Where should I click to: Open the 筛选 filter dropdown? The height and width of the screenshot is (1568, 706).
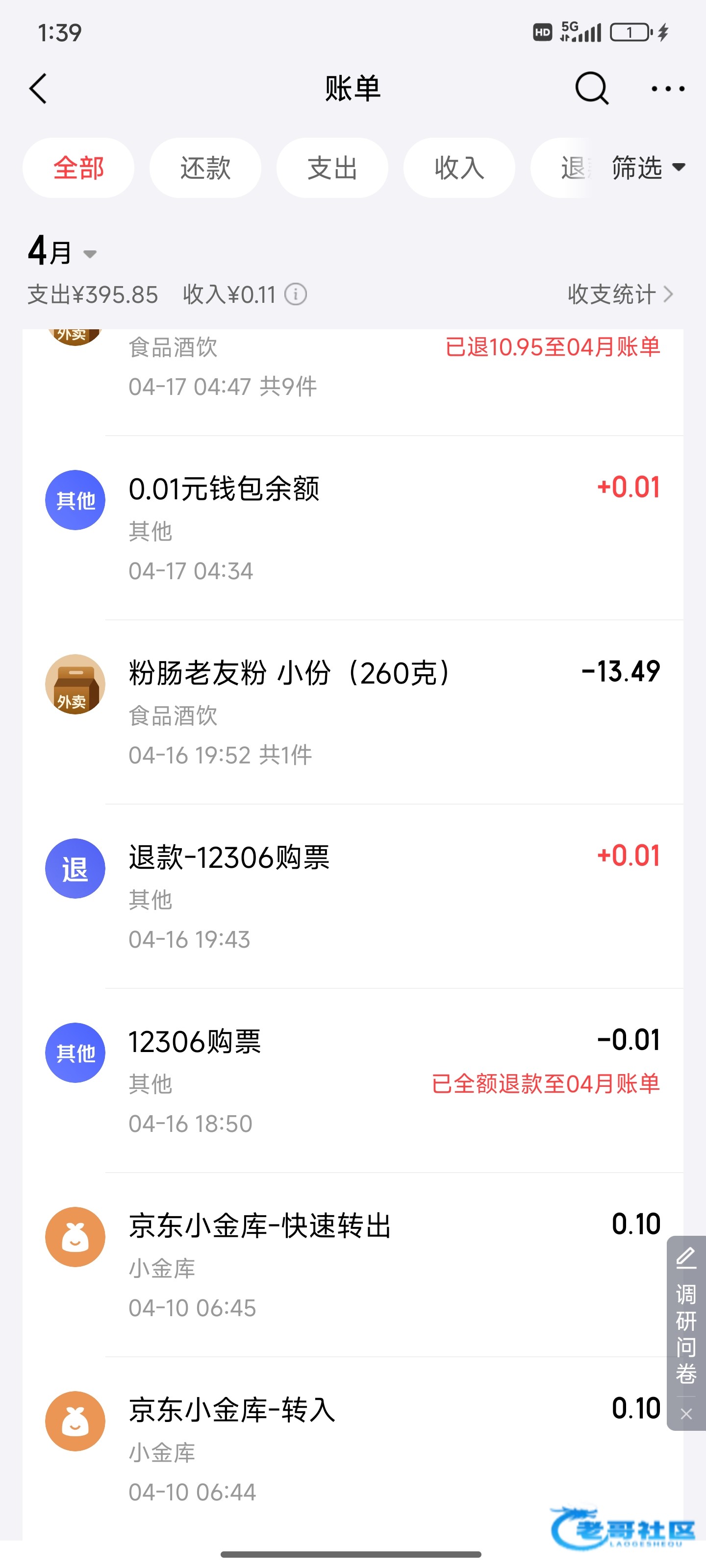[648, 168]
